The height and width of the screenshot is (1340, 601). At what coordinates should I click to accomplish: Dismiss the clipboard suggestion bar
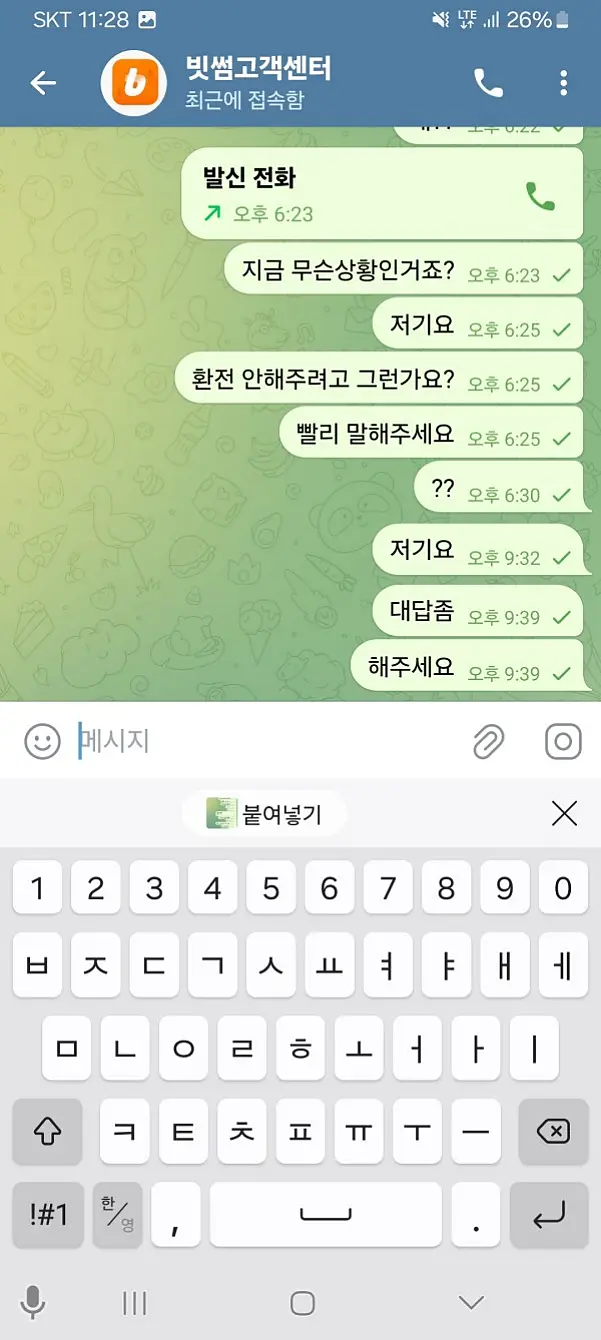(564, 814)
